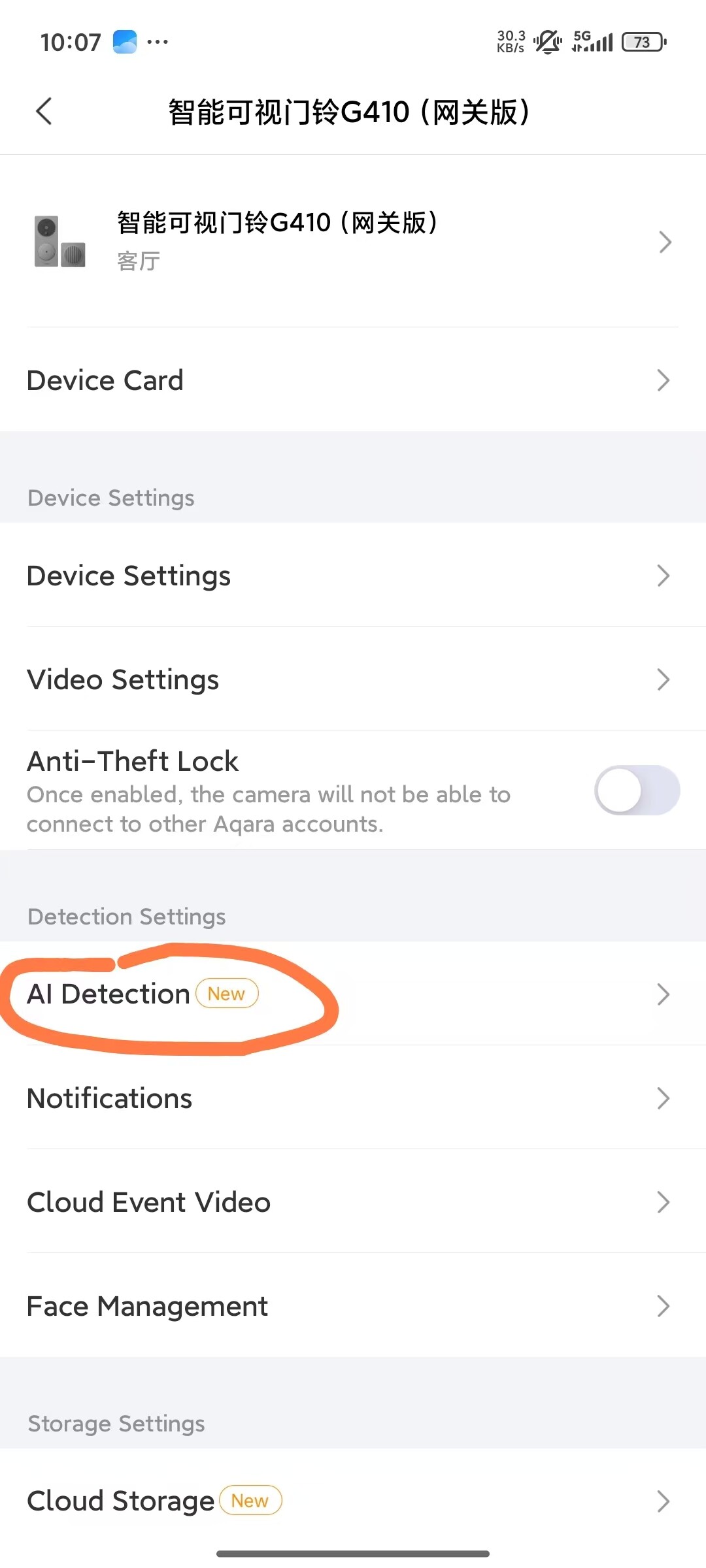706x1568 pixels.
Task: Open the Device Settings row
Action: coord(353,576)
